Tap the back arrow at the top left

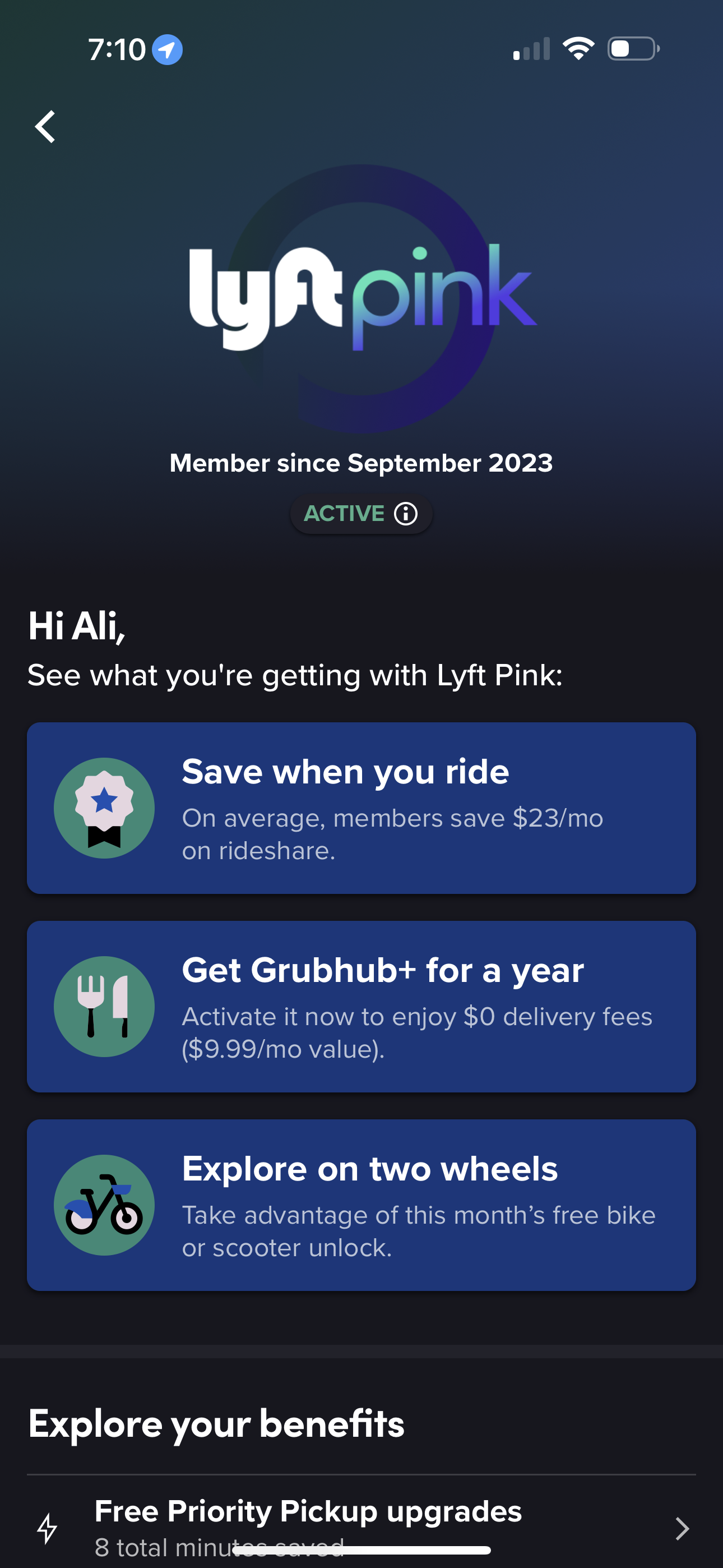point(45,127)
